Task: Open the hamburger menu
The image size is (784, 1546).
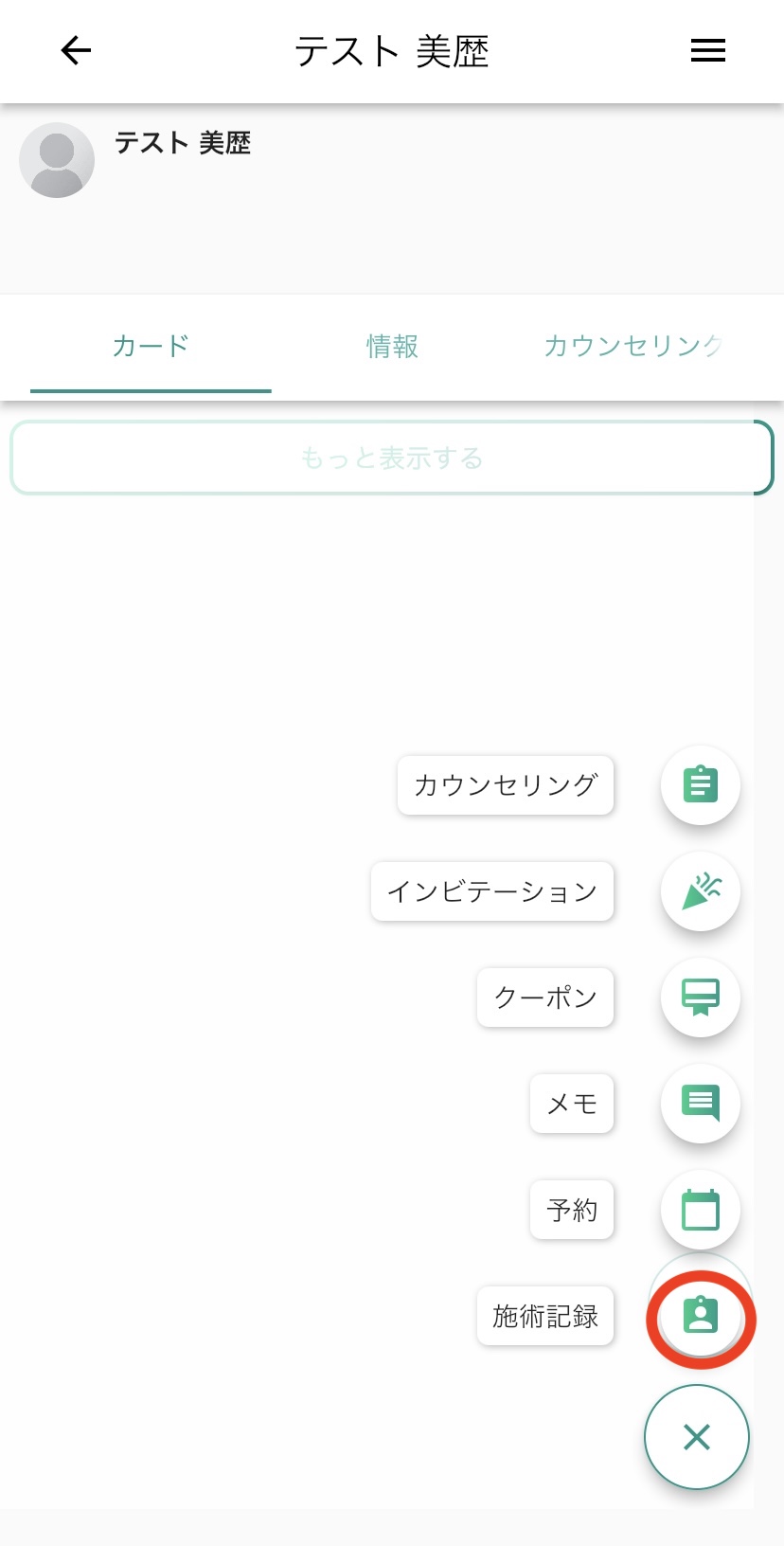Action: point(707,50)
